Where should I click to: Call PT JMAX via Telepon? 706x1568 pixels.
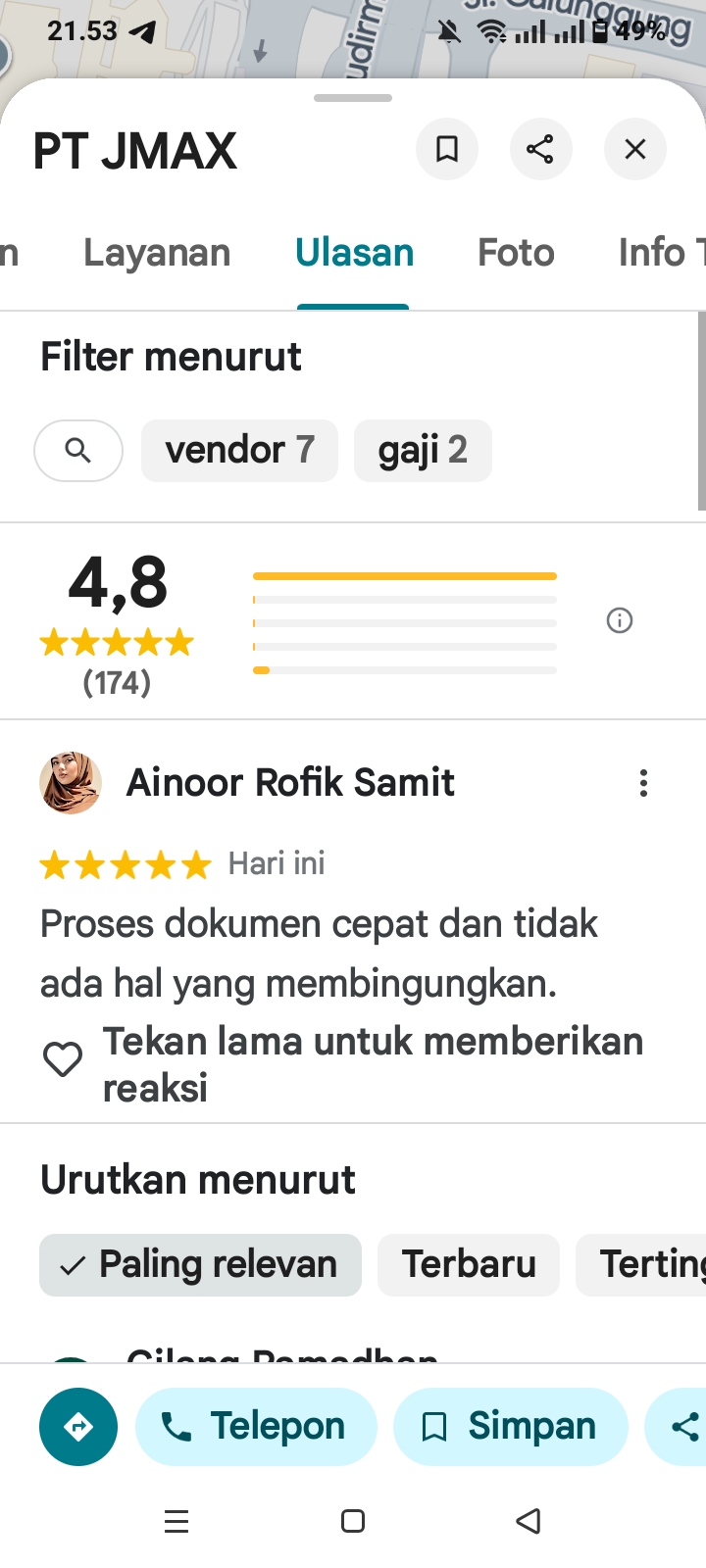[256, 1427]
